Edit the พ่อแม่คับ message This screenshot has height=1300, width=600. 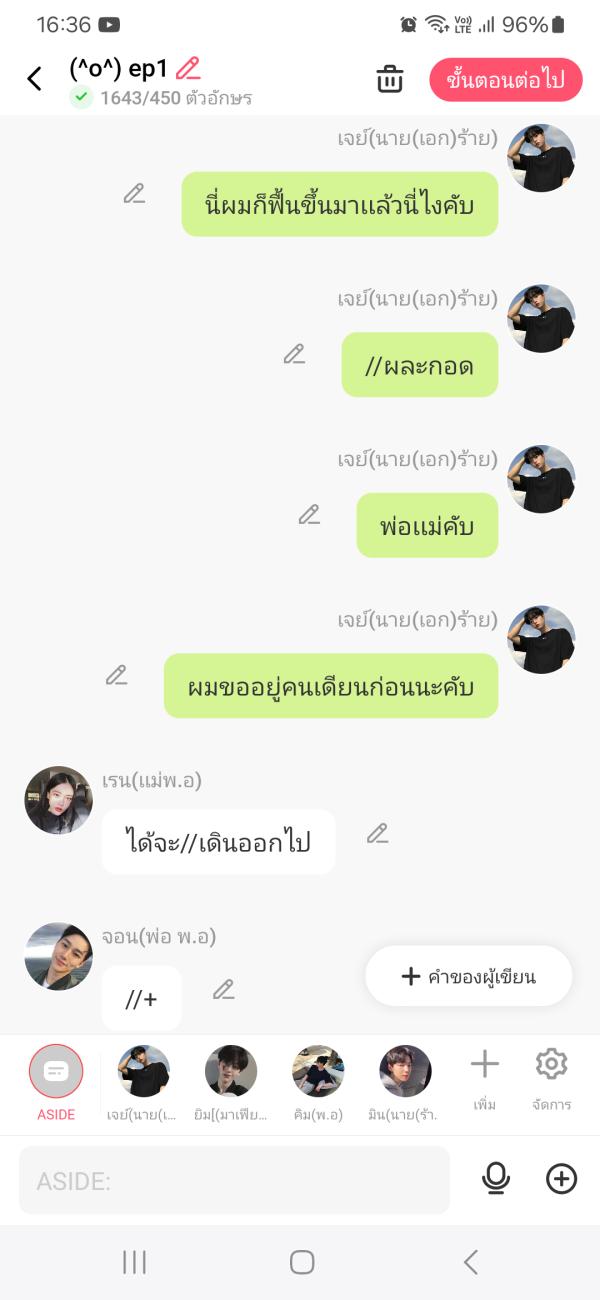tap(309, 515)
